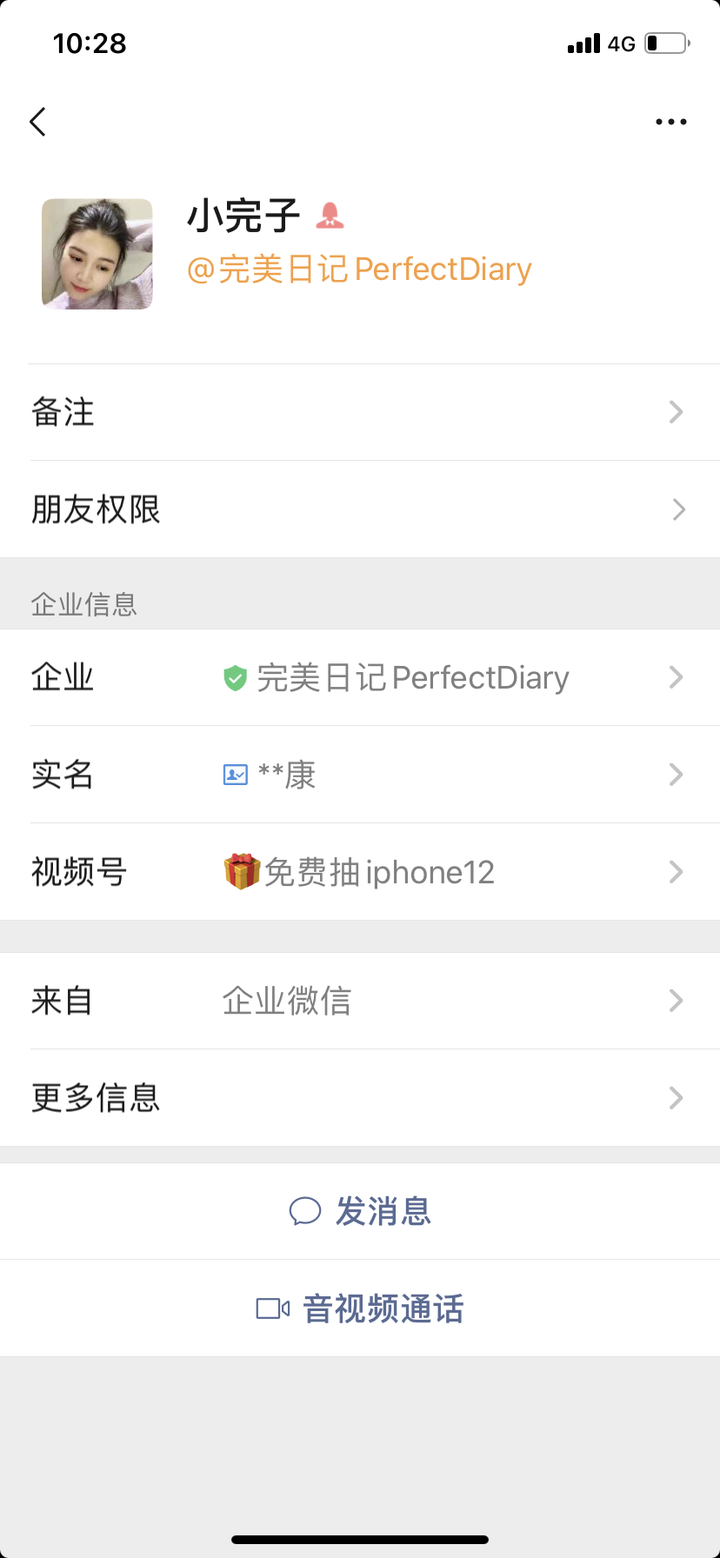Start an 音视频通话 voice or video call
Screen dimensions: 720x1558
(x=360, y=1308)
